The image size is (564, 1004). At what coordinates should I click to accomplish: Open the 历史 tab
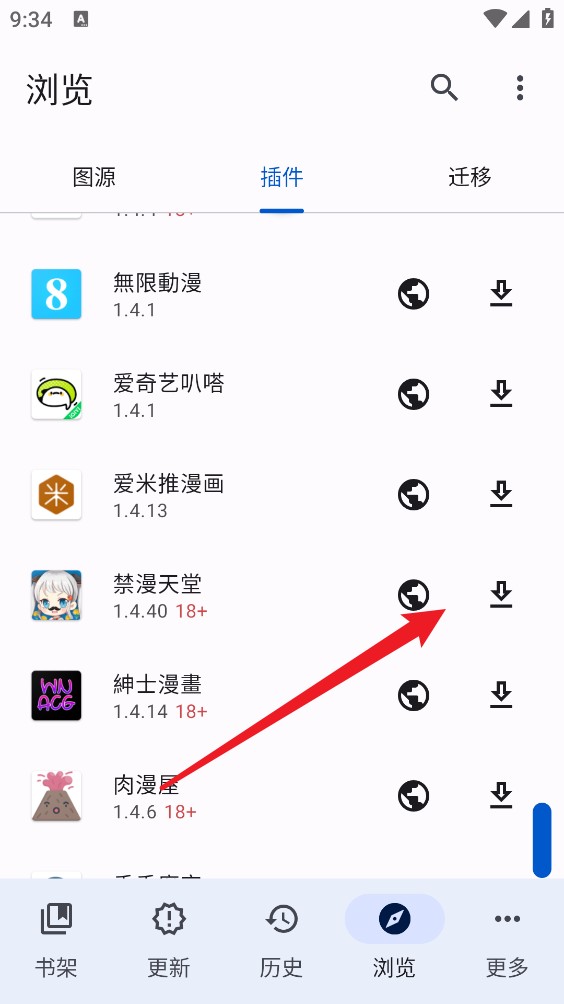coord(282,940)
